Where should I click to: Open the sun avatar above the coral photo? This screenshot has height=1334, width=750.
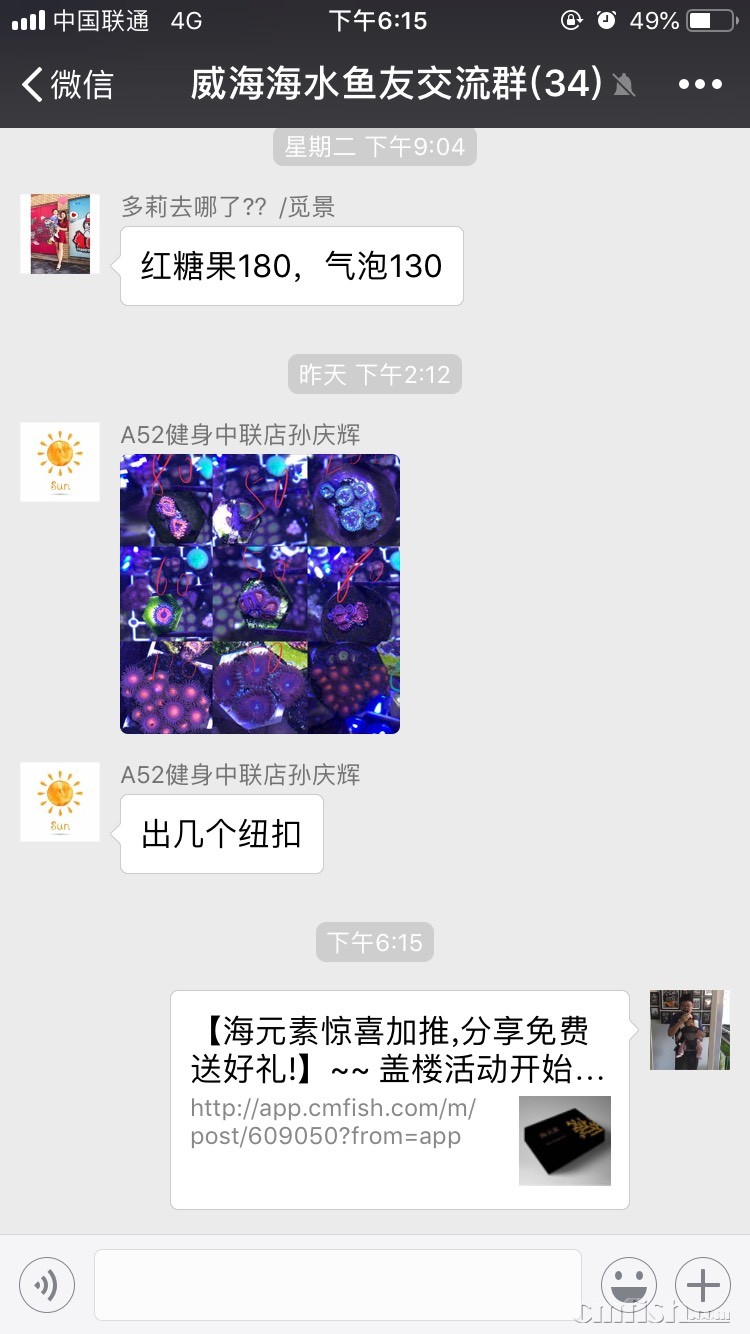[60, 462]
